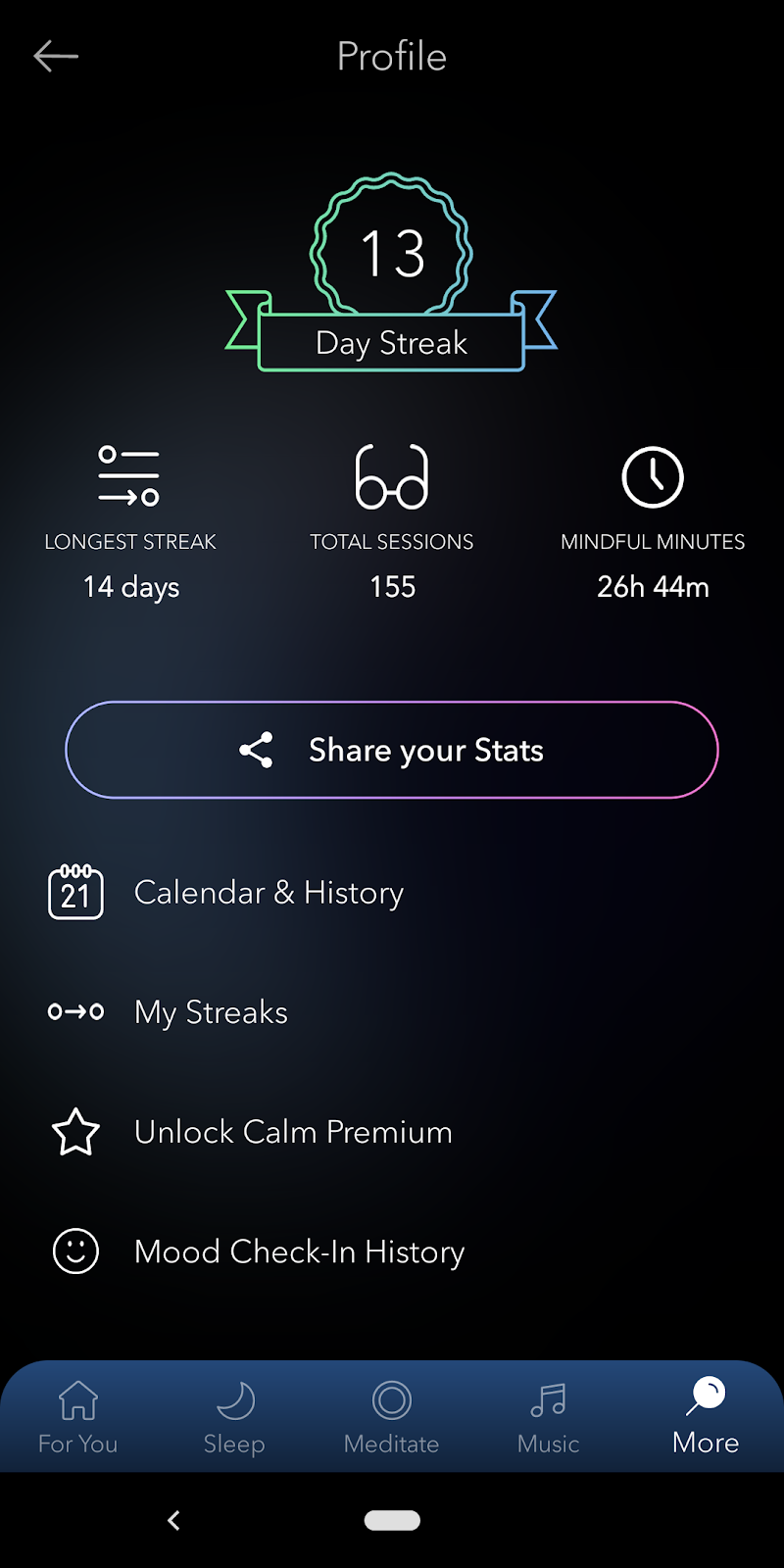Share your Stats

coord(392,750)
